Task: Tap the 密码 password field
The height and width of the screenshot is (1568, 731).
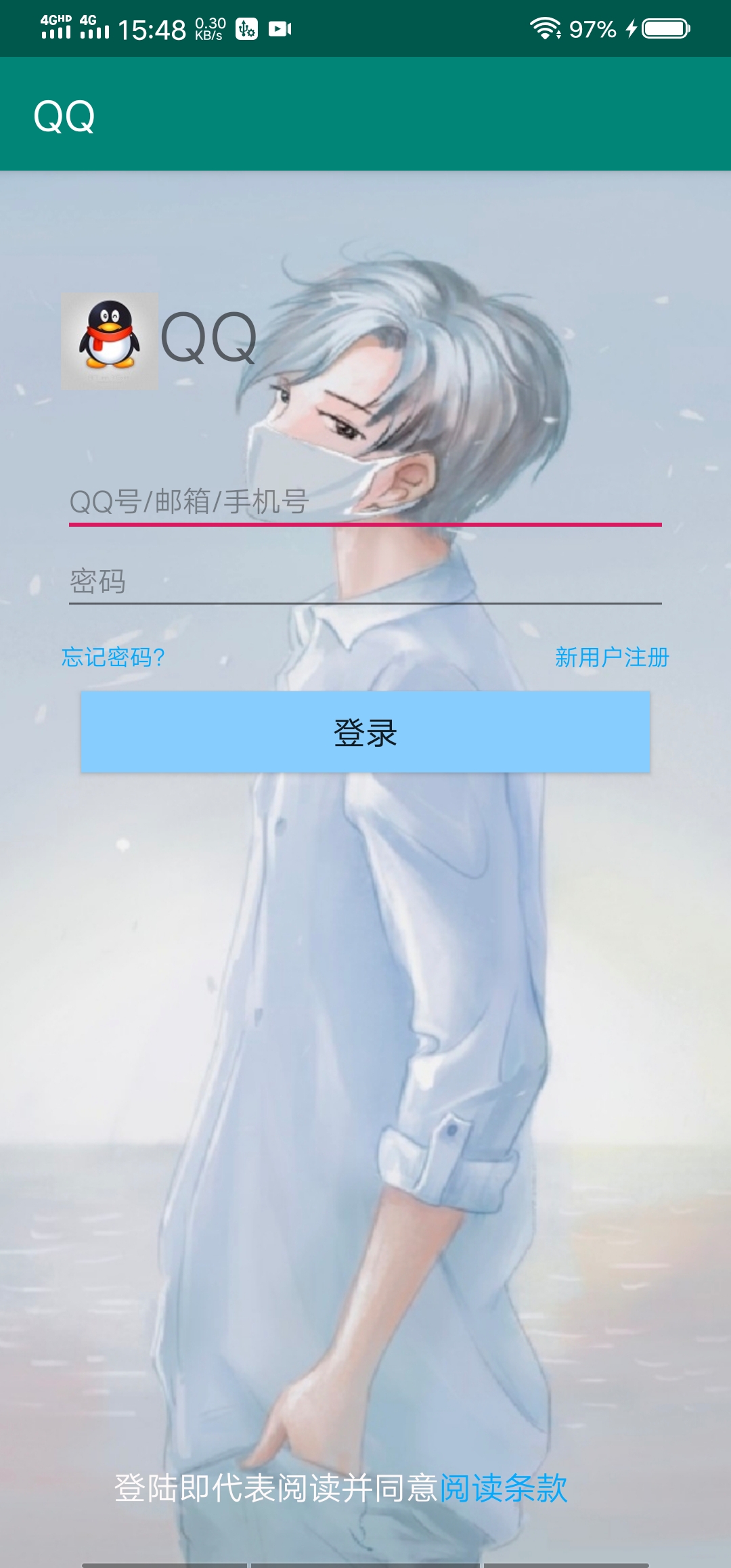Action: click(365, 581)
